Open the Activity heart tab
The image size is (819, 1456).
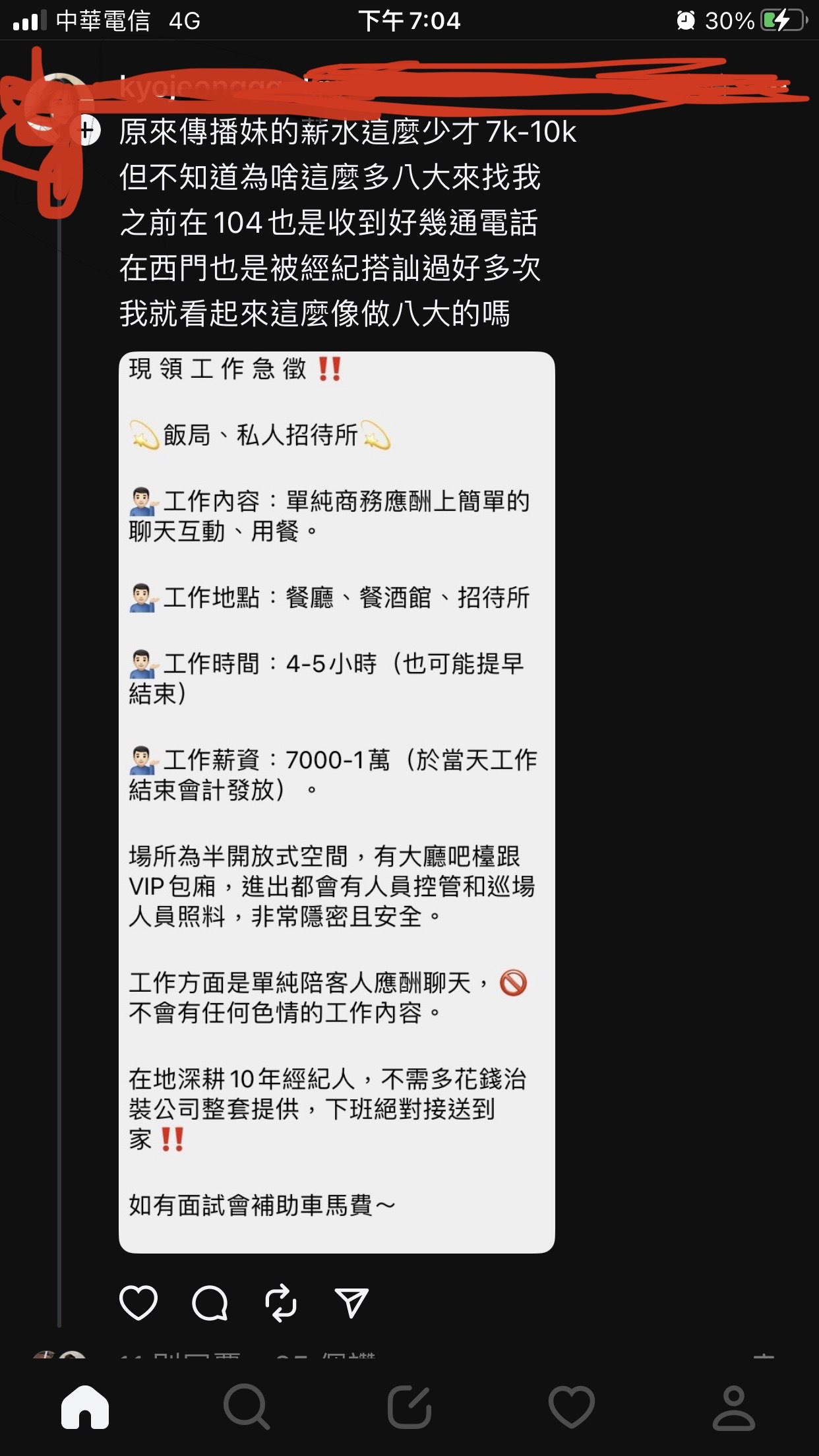[x=571, y=1407]
